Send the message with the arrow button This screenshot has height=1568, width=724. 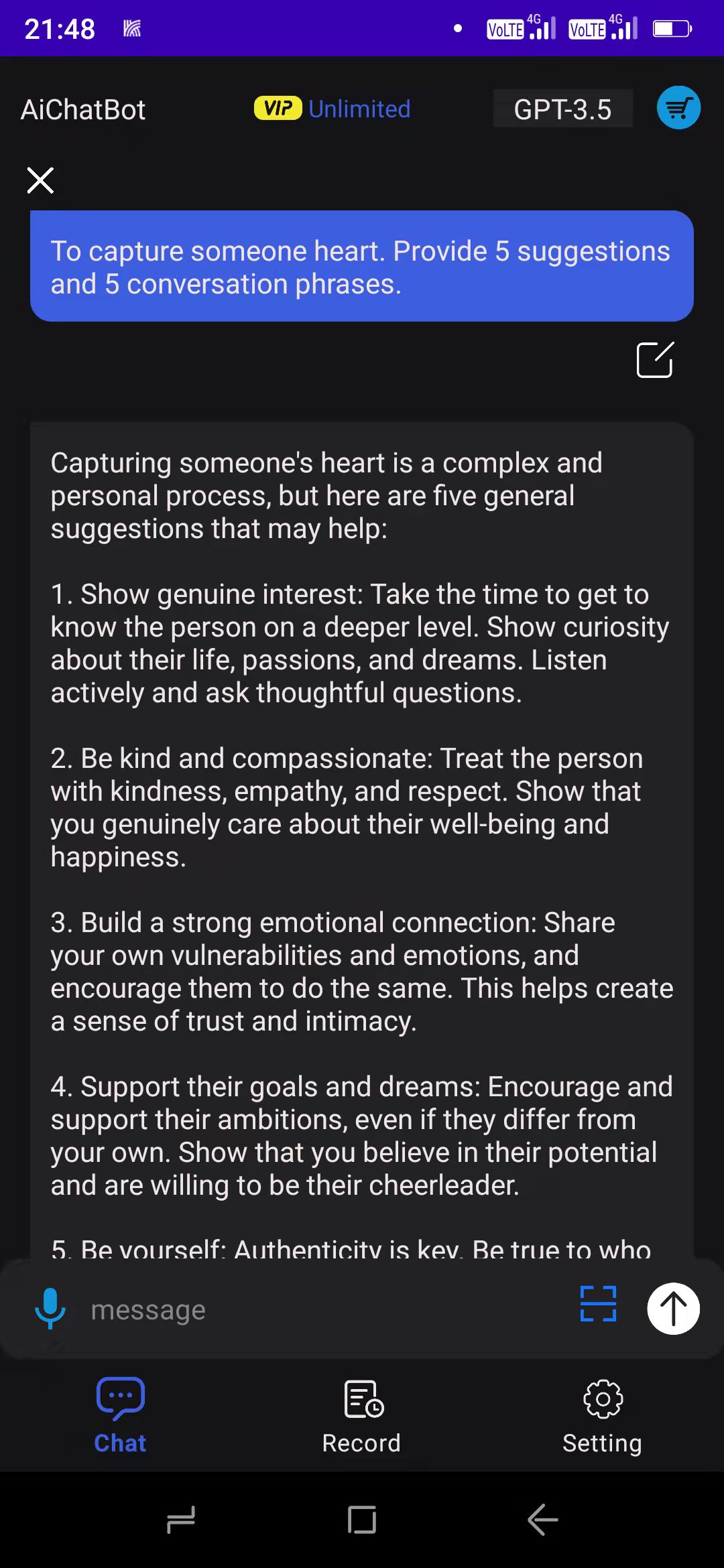pyautogui.click(x=673, y=1309)
